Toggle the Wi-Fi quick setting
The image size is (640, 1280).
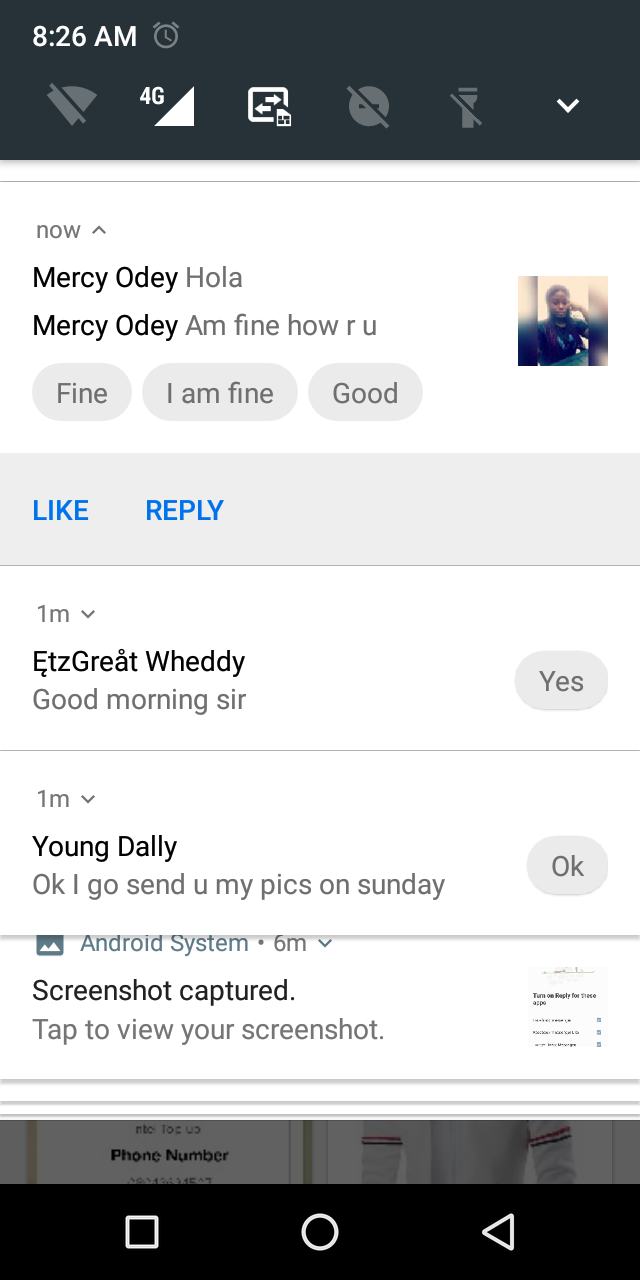[72, 105]
